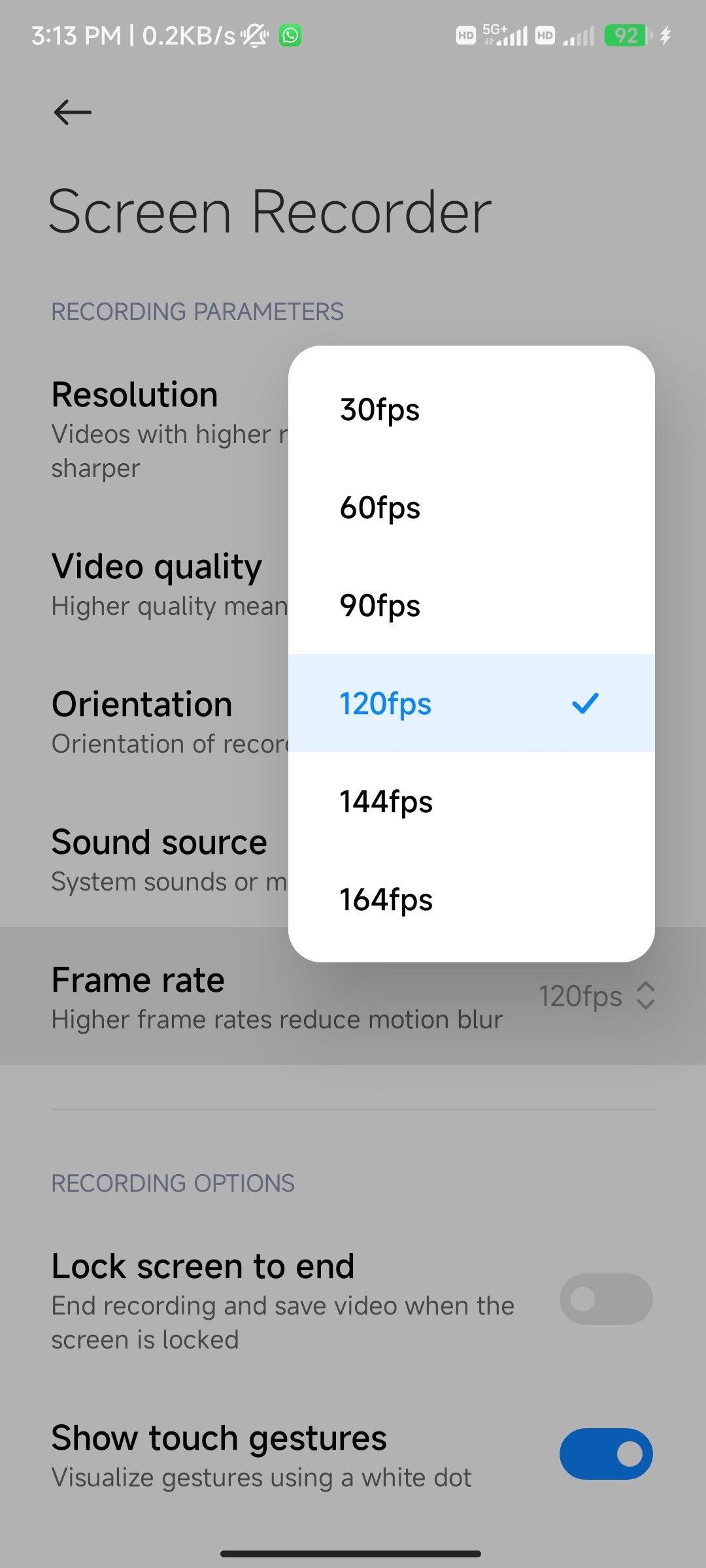Choose 60fps from the dropdown
Viewport: 706px width, 1568px height.
tap(471, 508)
